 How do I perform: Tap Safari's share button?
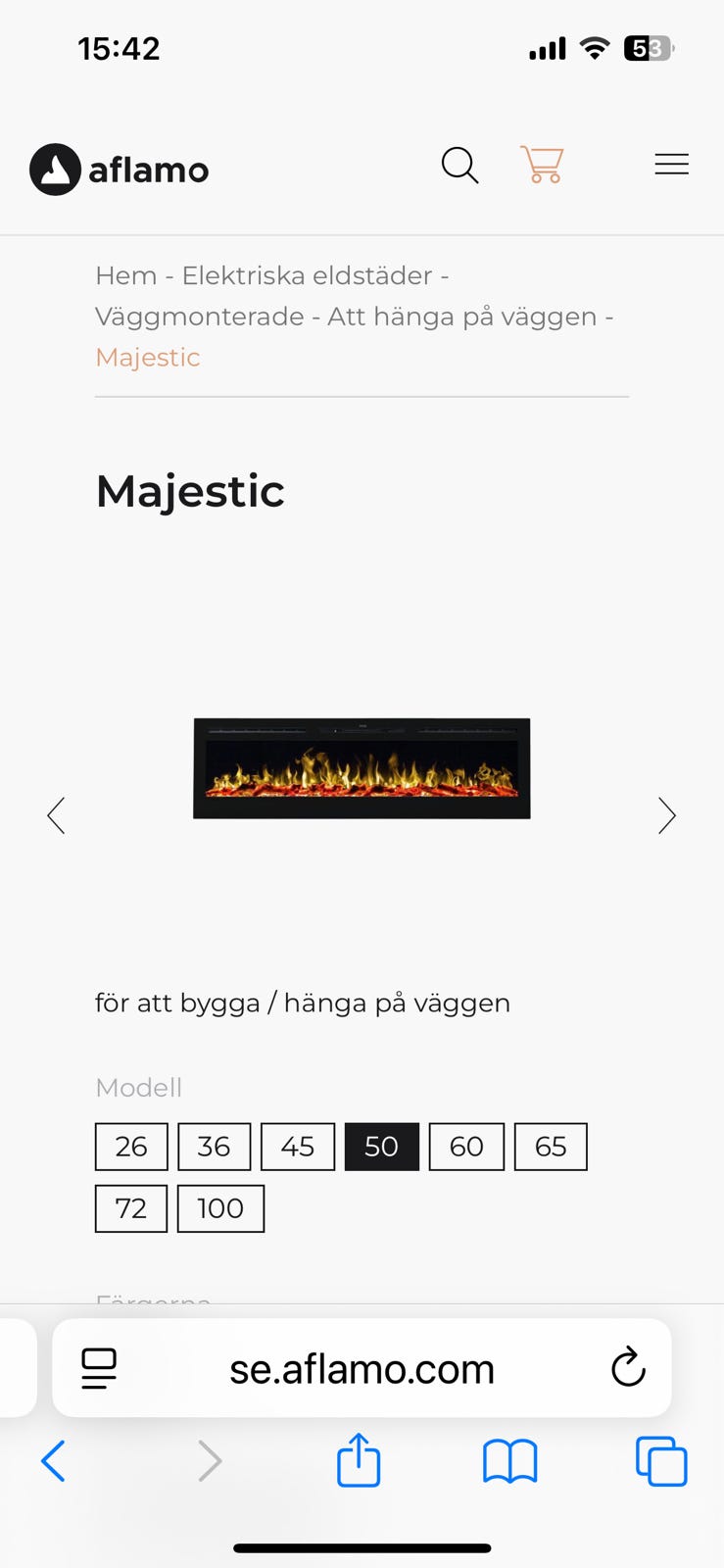coord(359,1459)
